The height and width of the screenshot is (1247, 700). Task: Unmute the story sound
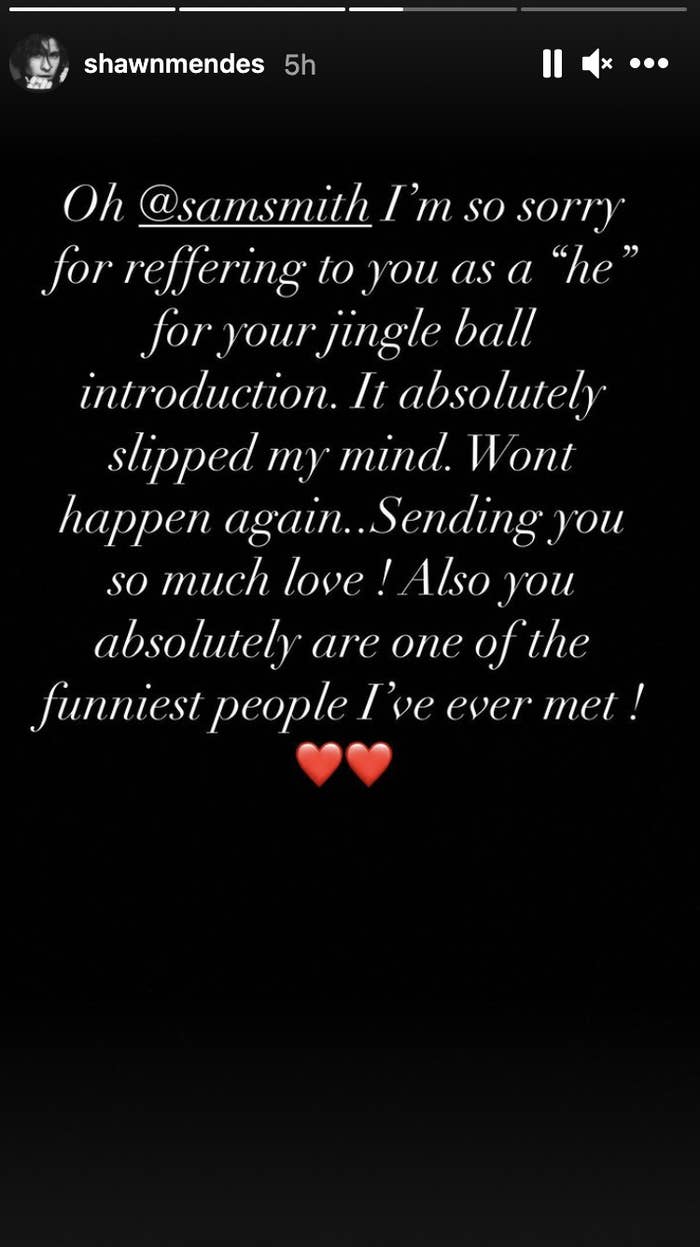pos(597,65)
